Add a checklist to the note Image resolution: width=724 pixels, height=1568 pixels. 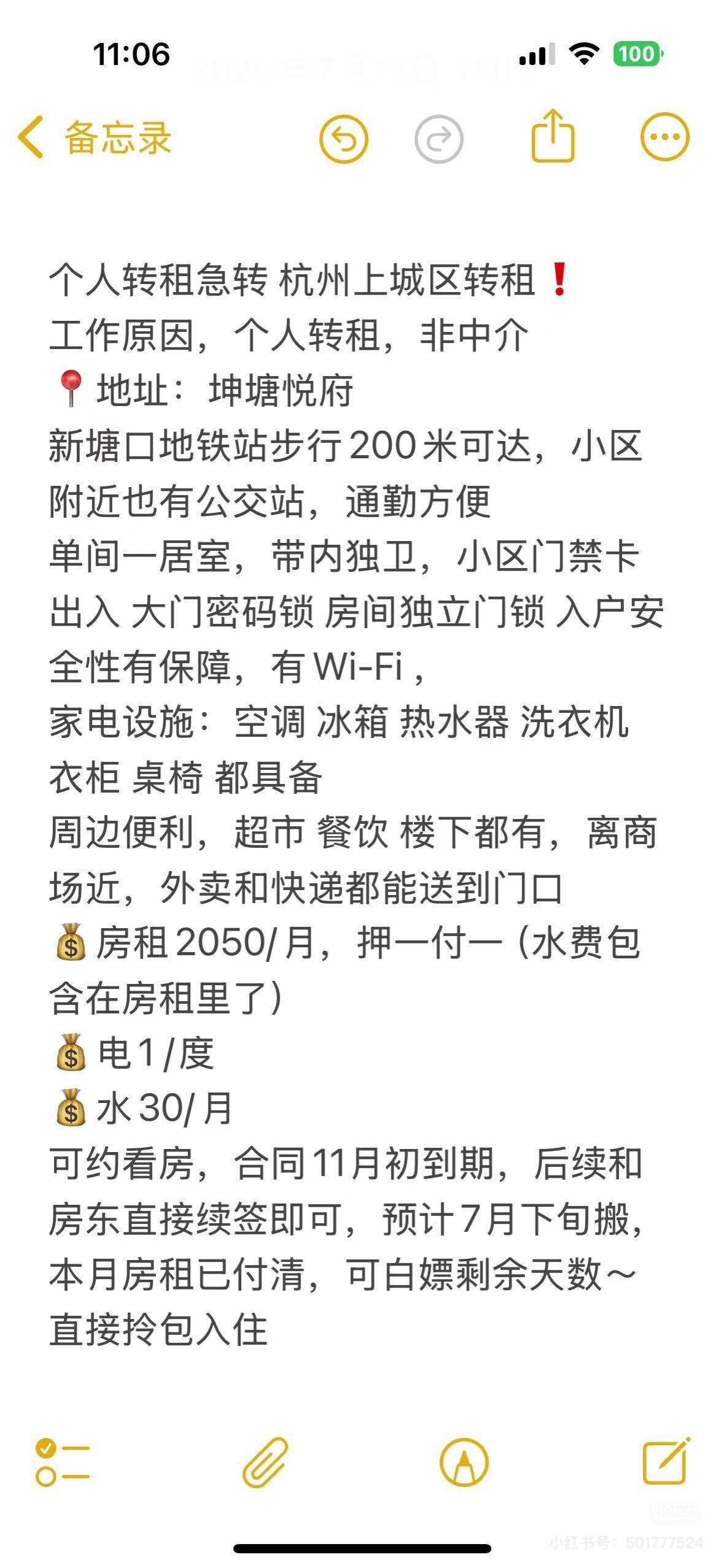tap(63, 1462)
